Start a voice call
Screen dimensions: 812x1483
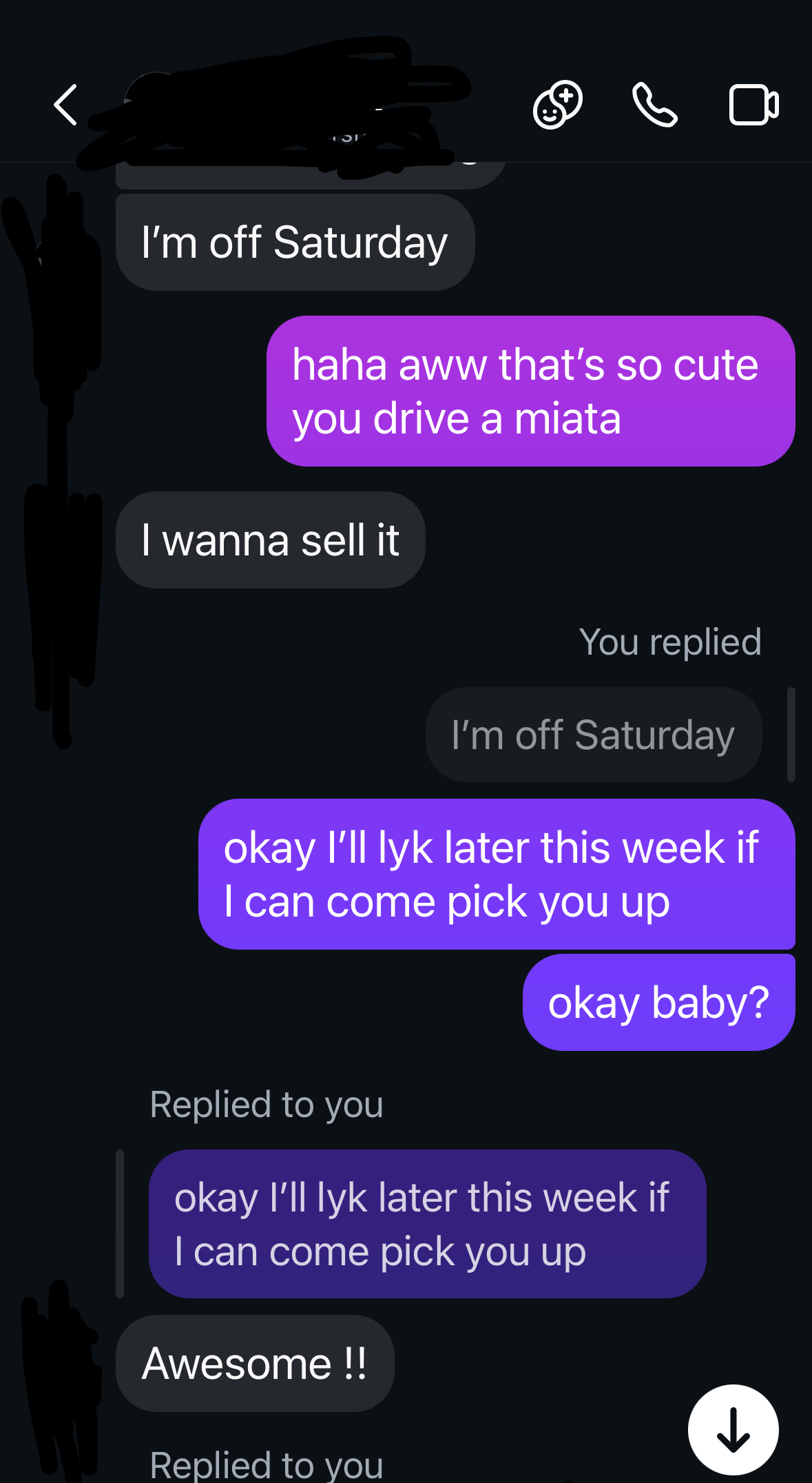(654, 105)
